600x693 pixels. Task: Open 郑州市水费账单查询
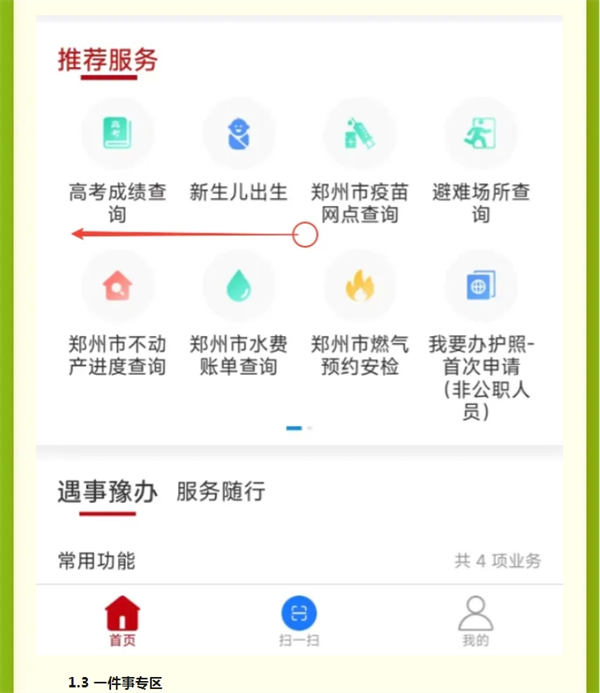[x=238, y=287]
